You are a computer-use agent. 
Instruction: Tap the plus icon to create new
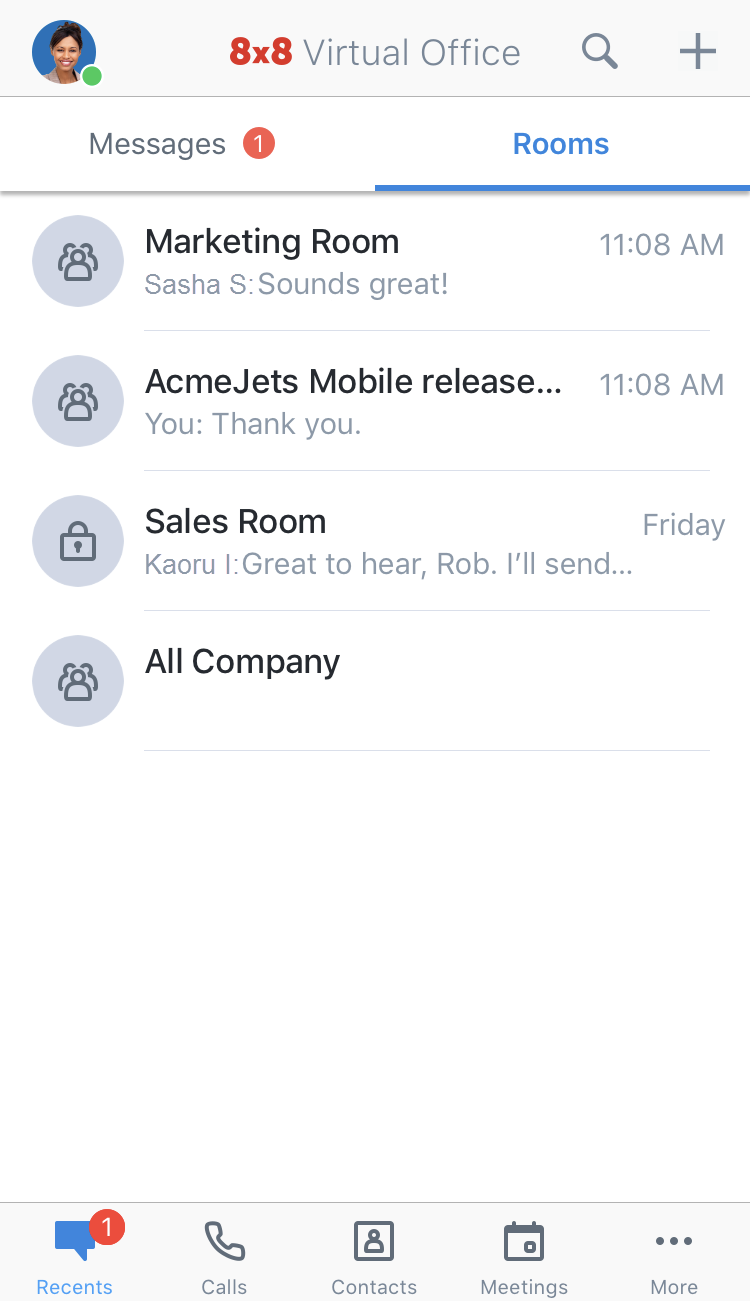coord(697,51)
